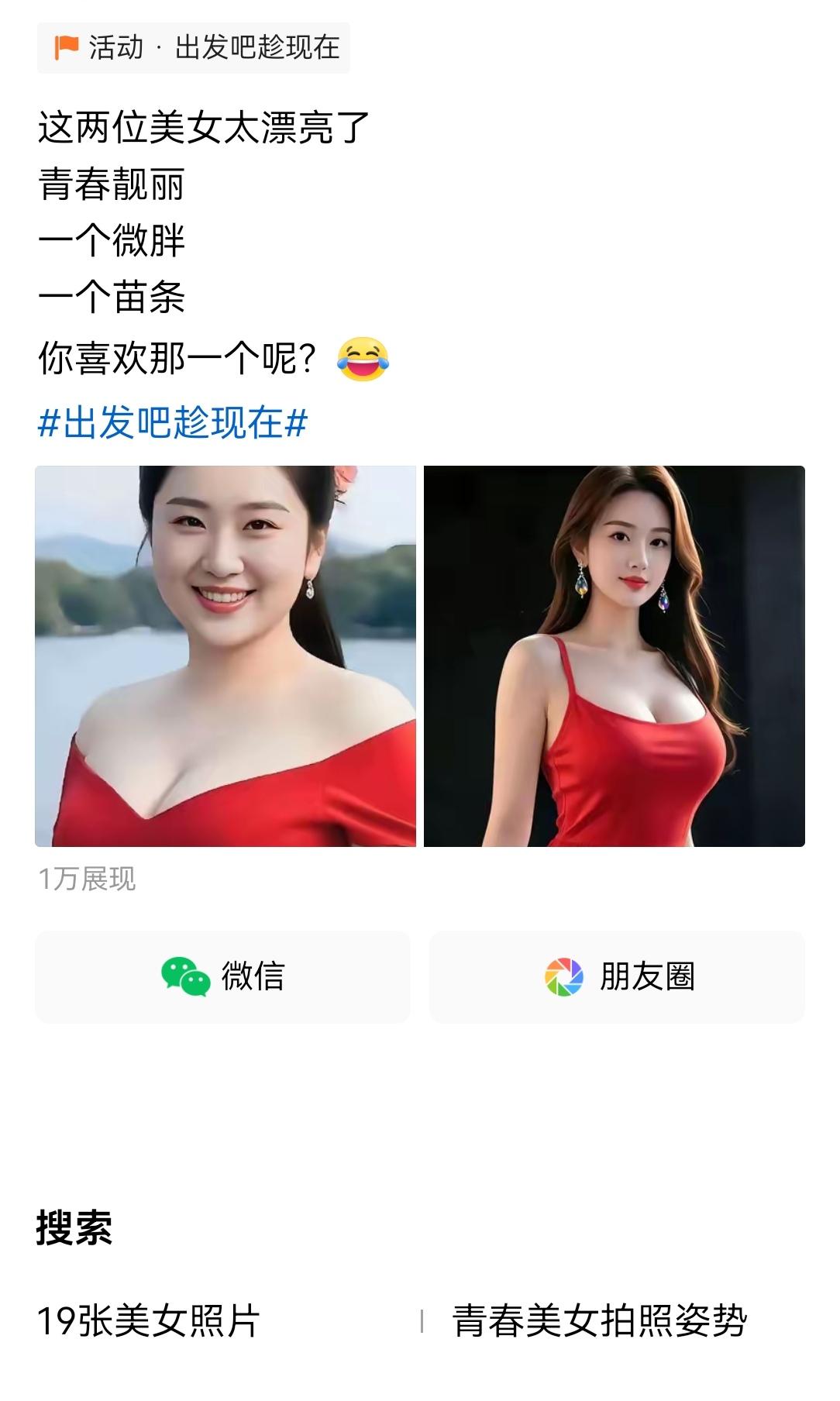Click the 搜索 section heading
Viewport: 840px width, 1401px height.
tap(72, 1229)
